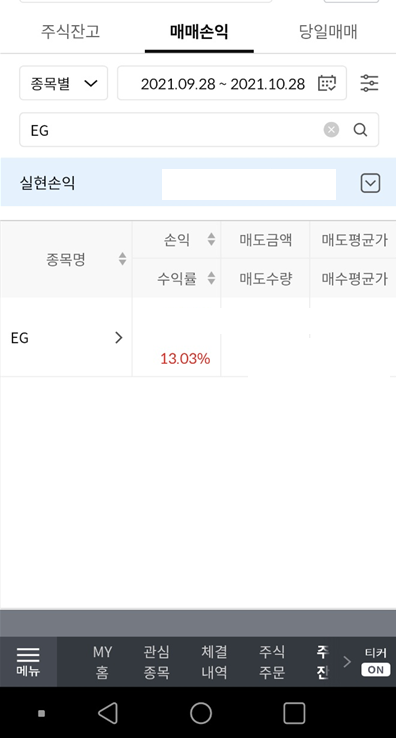Toggle the 티커 ON switch
396x738 pixels.
pyautogui.click(x=376, y=669)
